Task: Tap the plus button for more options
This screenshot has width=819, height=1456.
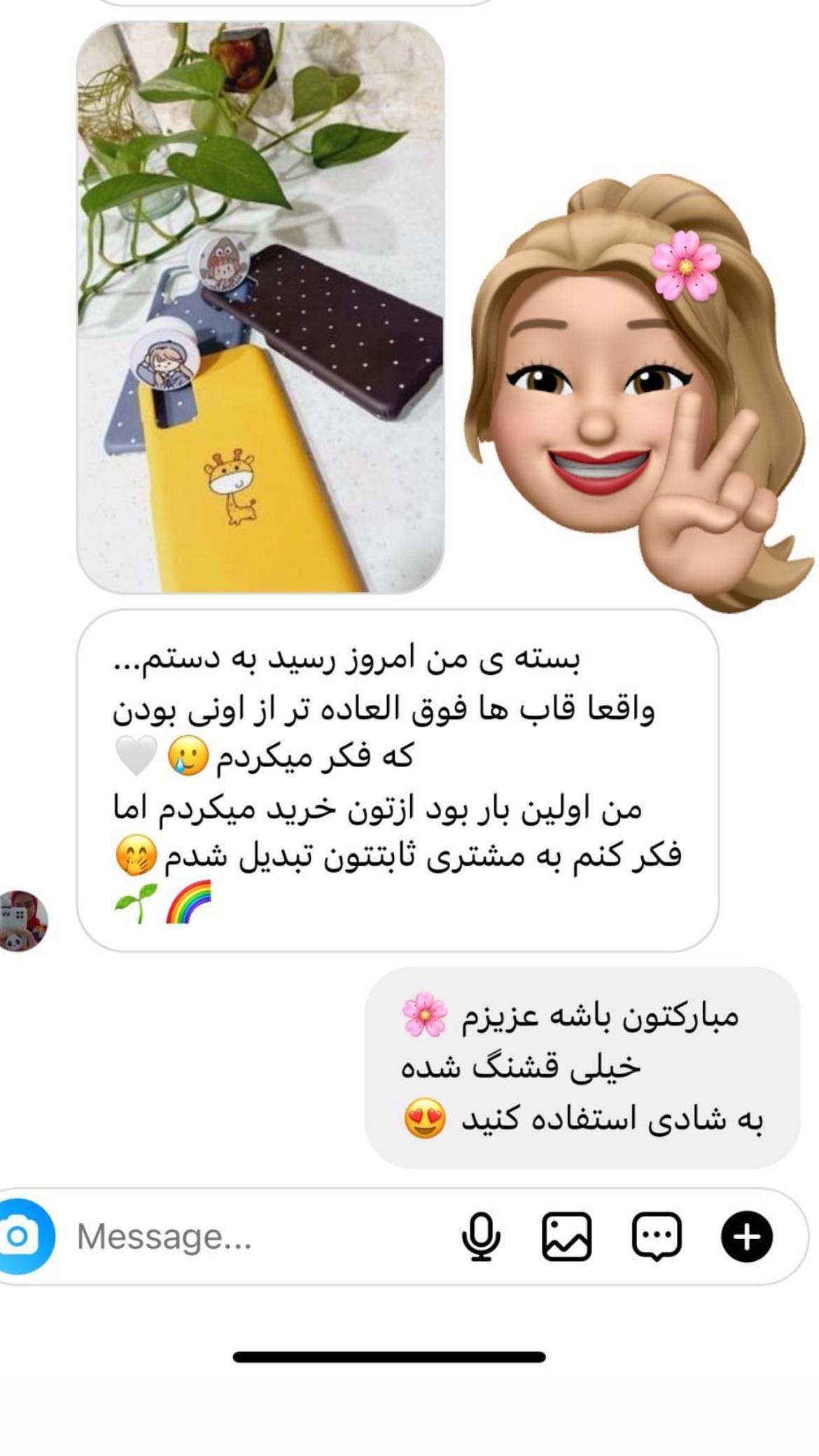Action: (747, 1236)
